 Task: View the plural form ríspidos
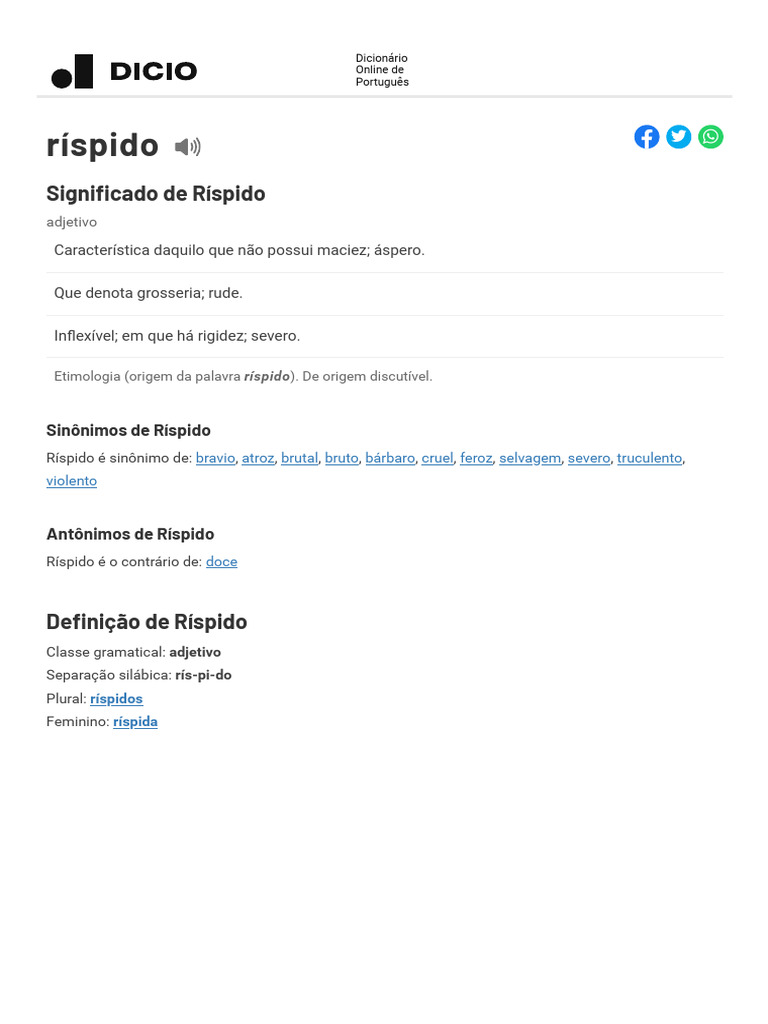tap(116, 699)
